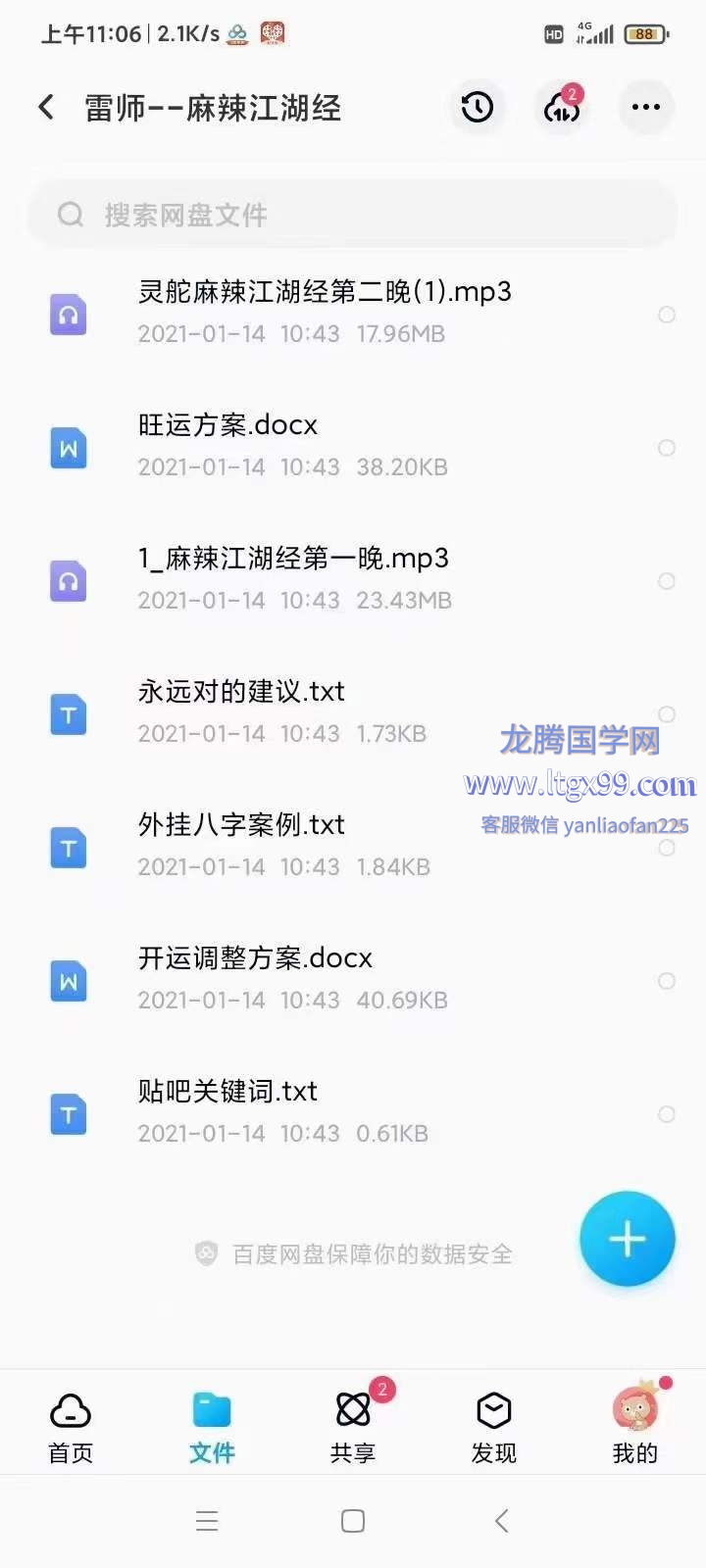Tap the blue plus upload button

coord(628,1239)
